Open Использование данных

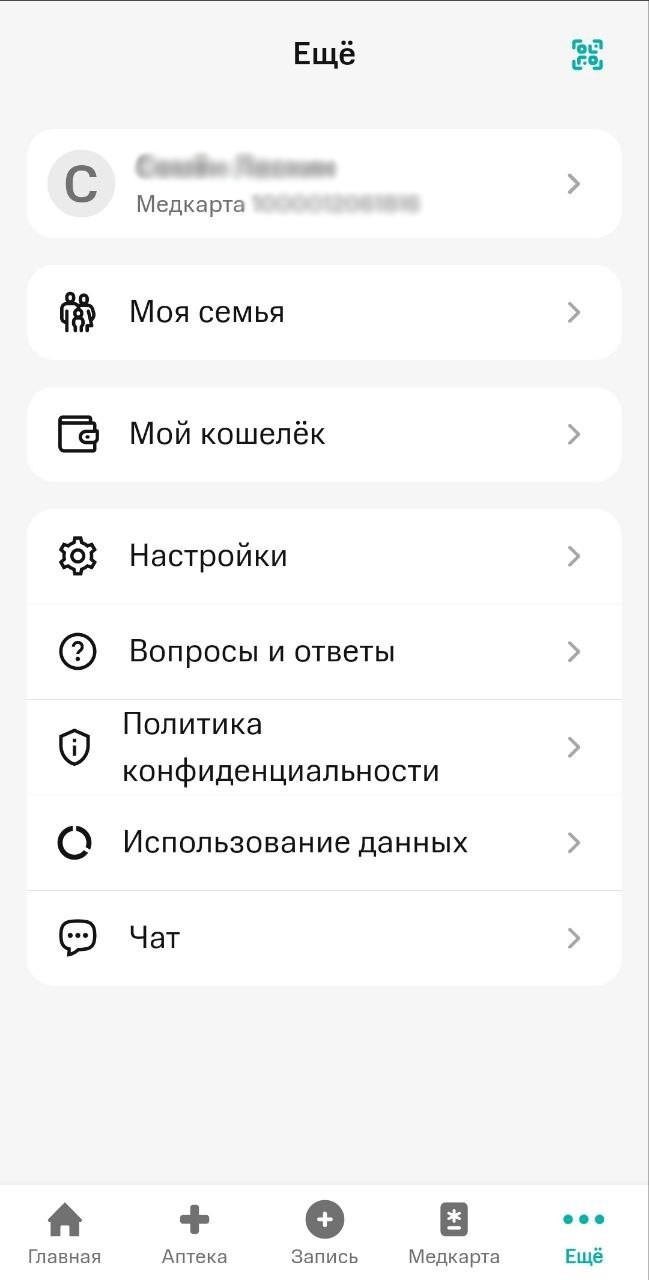coord(324,842)
